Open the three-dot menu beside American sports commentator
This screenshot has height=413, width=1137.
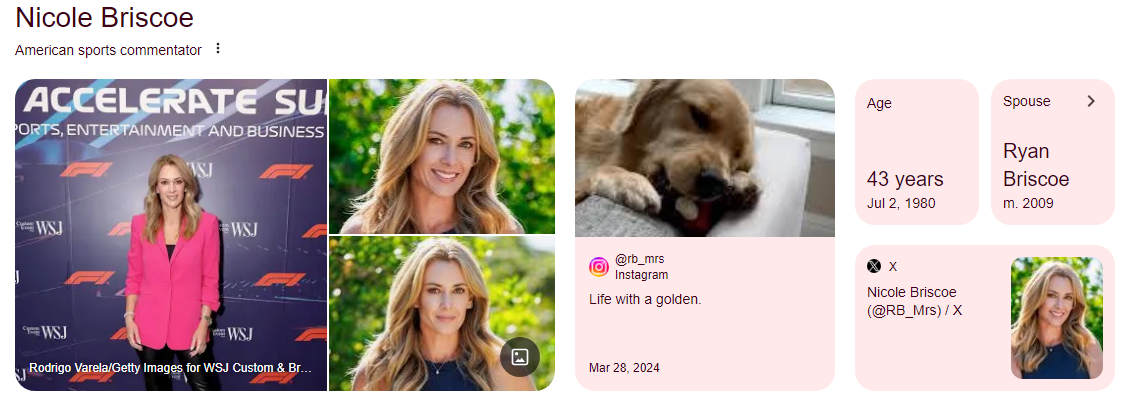(x=218, y=49)
